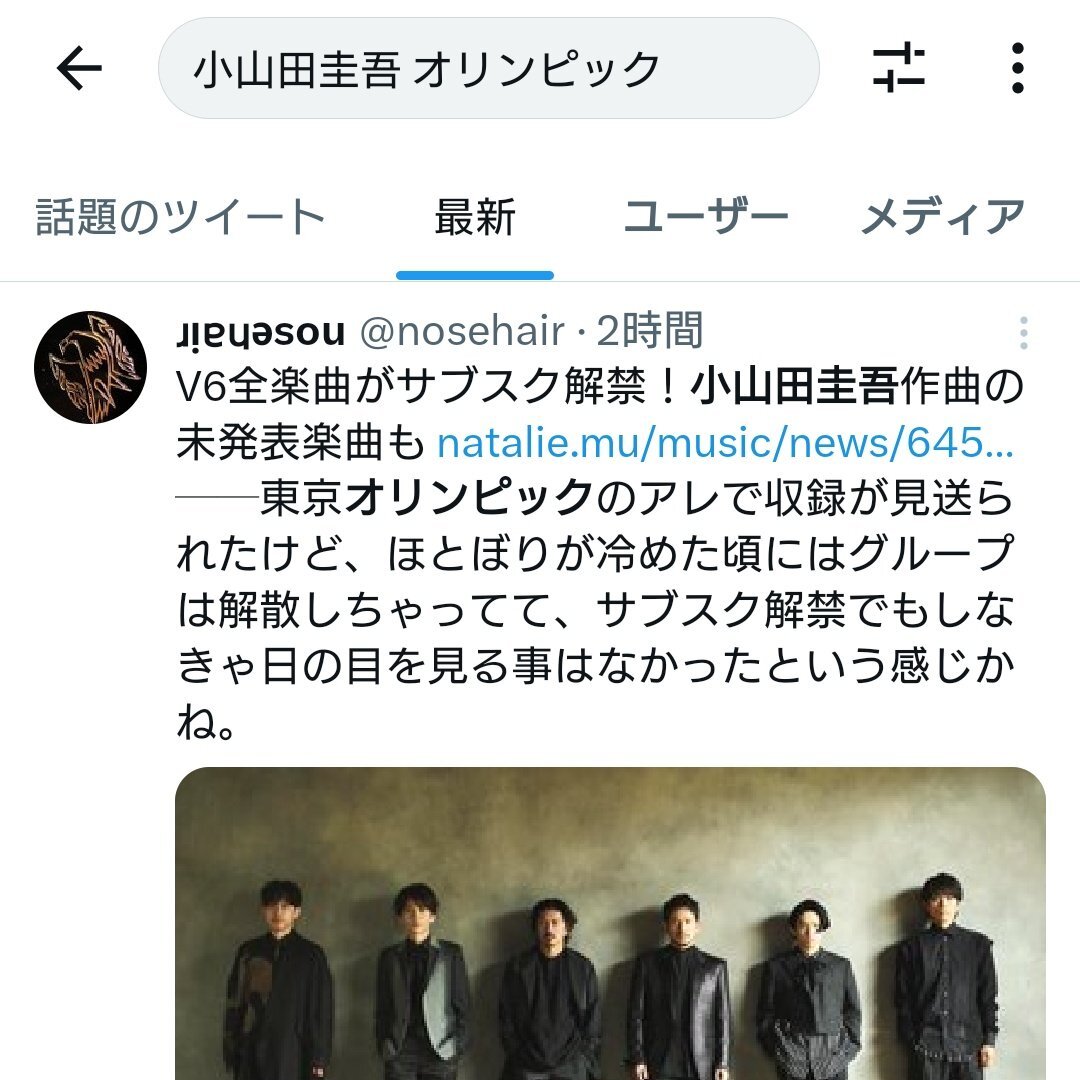Go back using the arrow icon
This screenshot has height=1080, width=1080.
click(79, 69)
